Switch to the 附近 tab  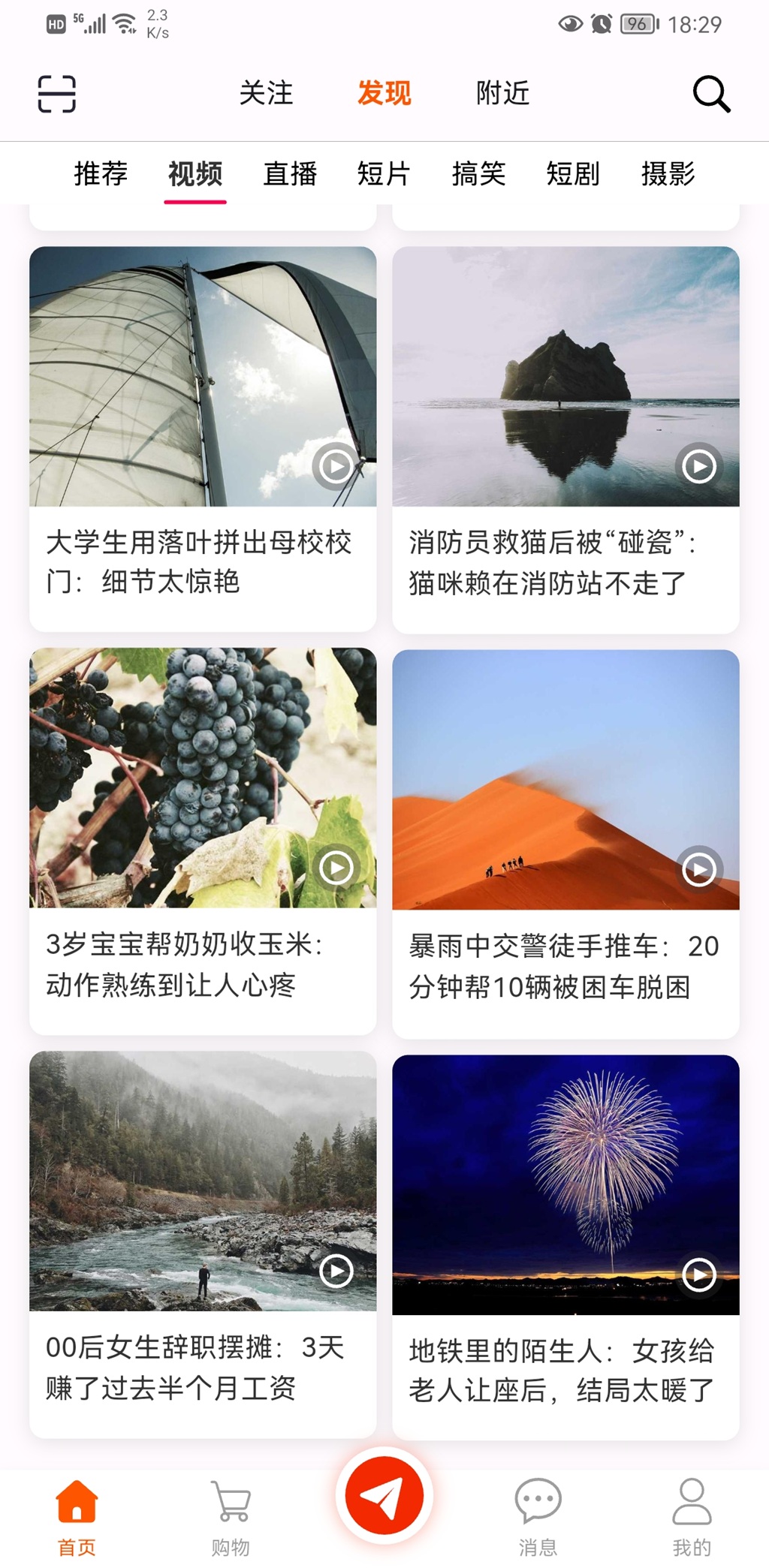point(502,93)
